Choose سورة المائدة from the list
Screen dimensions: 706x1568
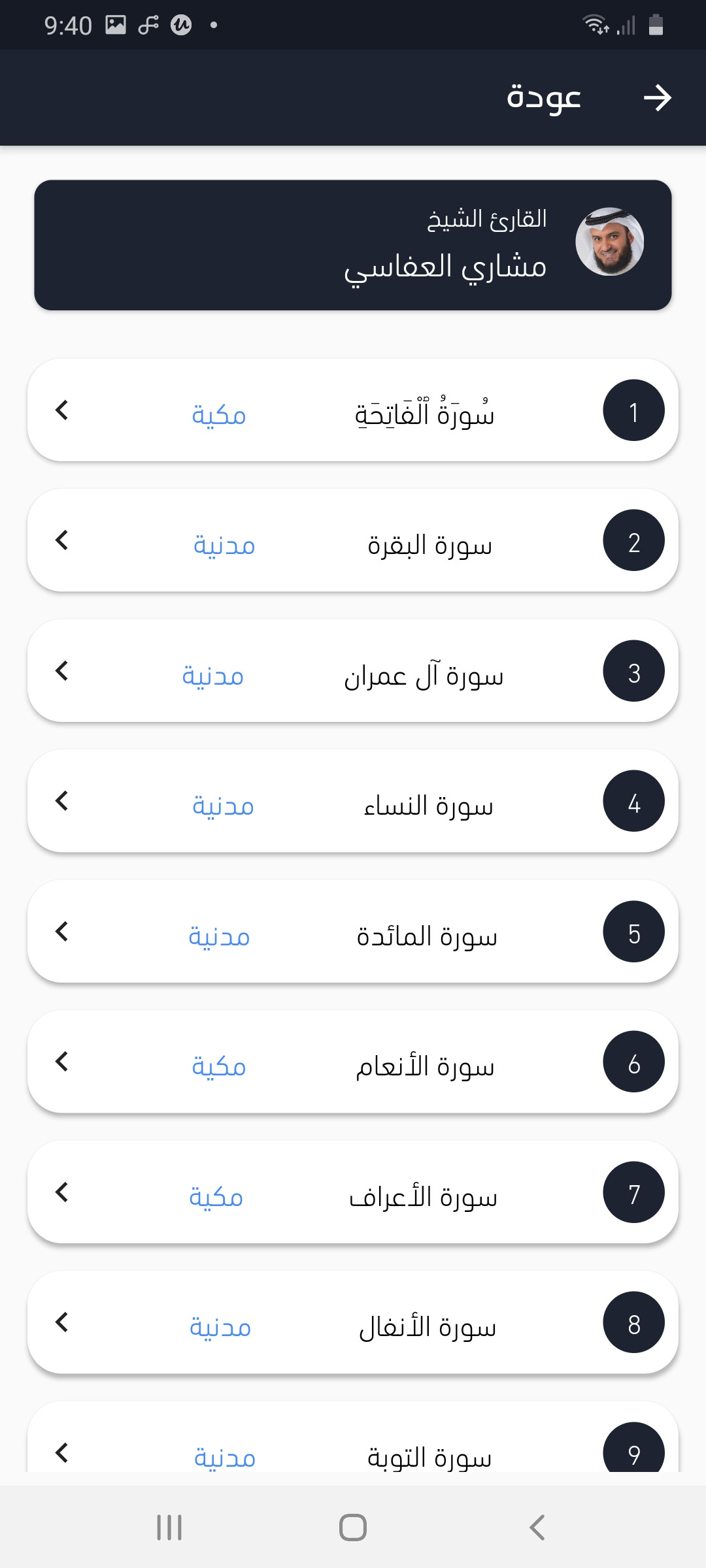pos(353,932)
